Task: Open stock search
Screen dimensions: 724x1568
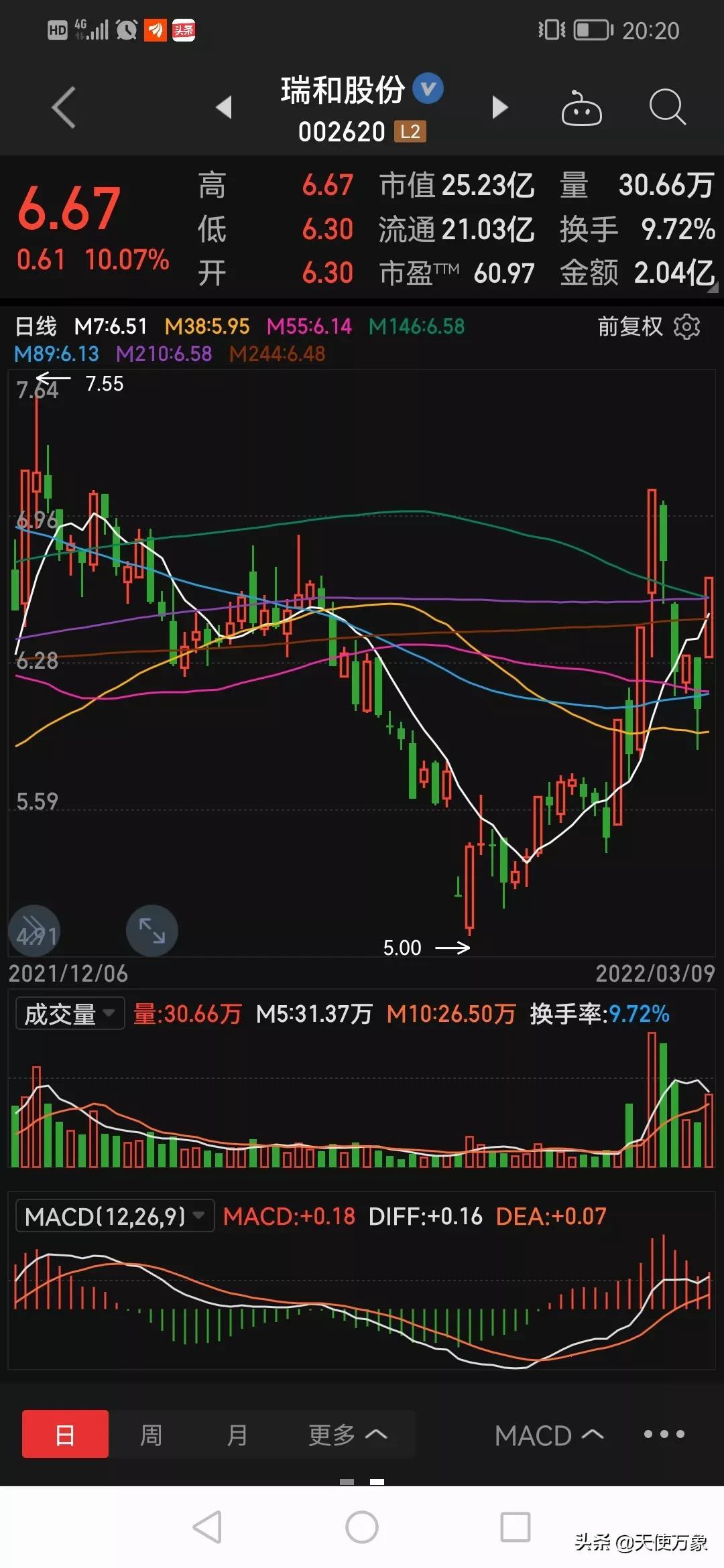Action: click(667, 107)
